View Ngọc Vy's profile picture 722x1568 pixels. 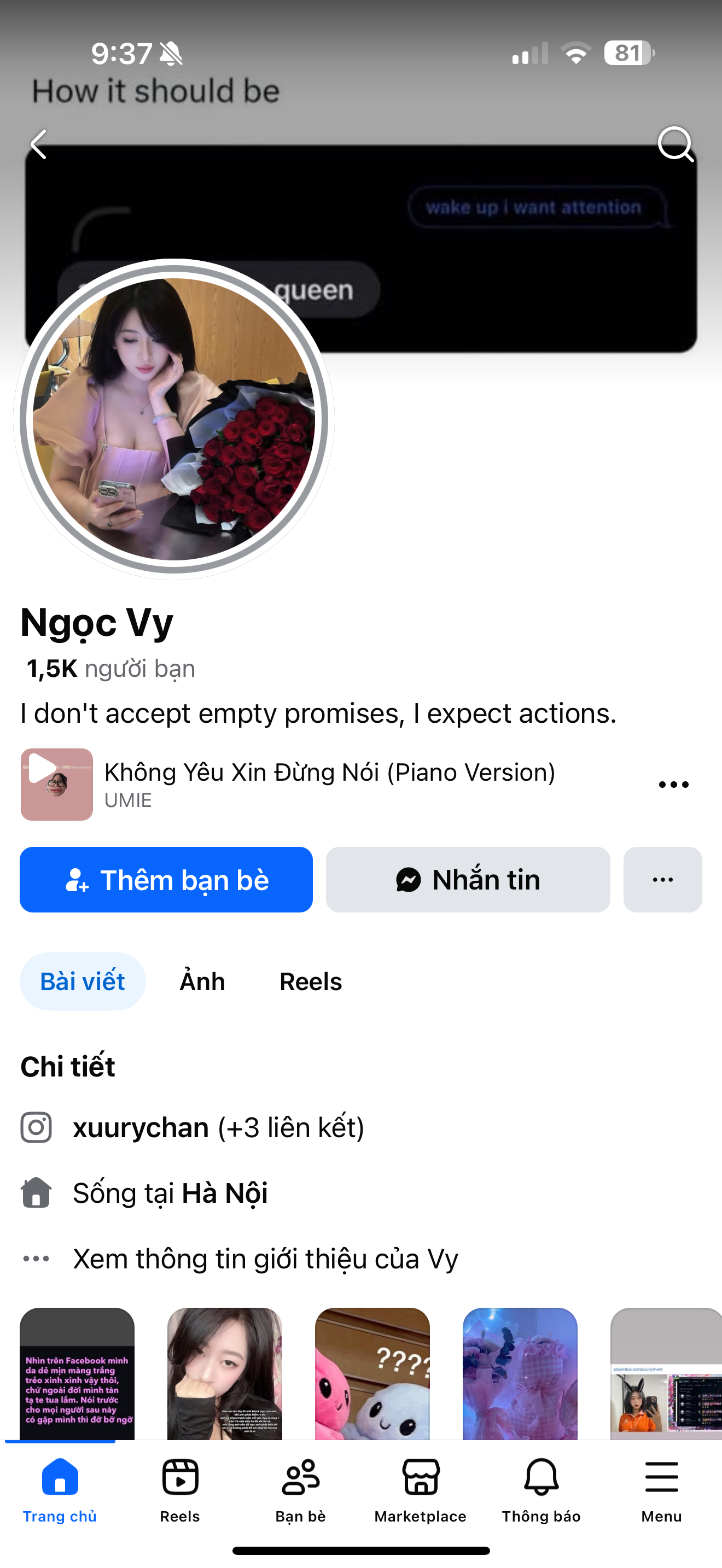(174, 419)
